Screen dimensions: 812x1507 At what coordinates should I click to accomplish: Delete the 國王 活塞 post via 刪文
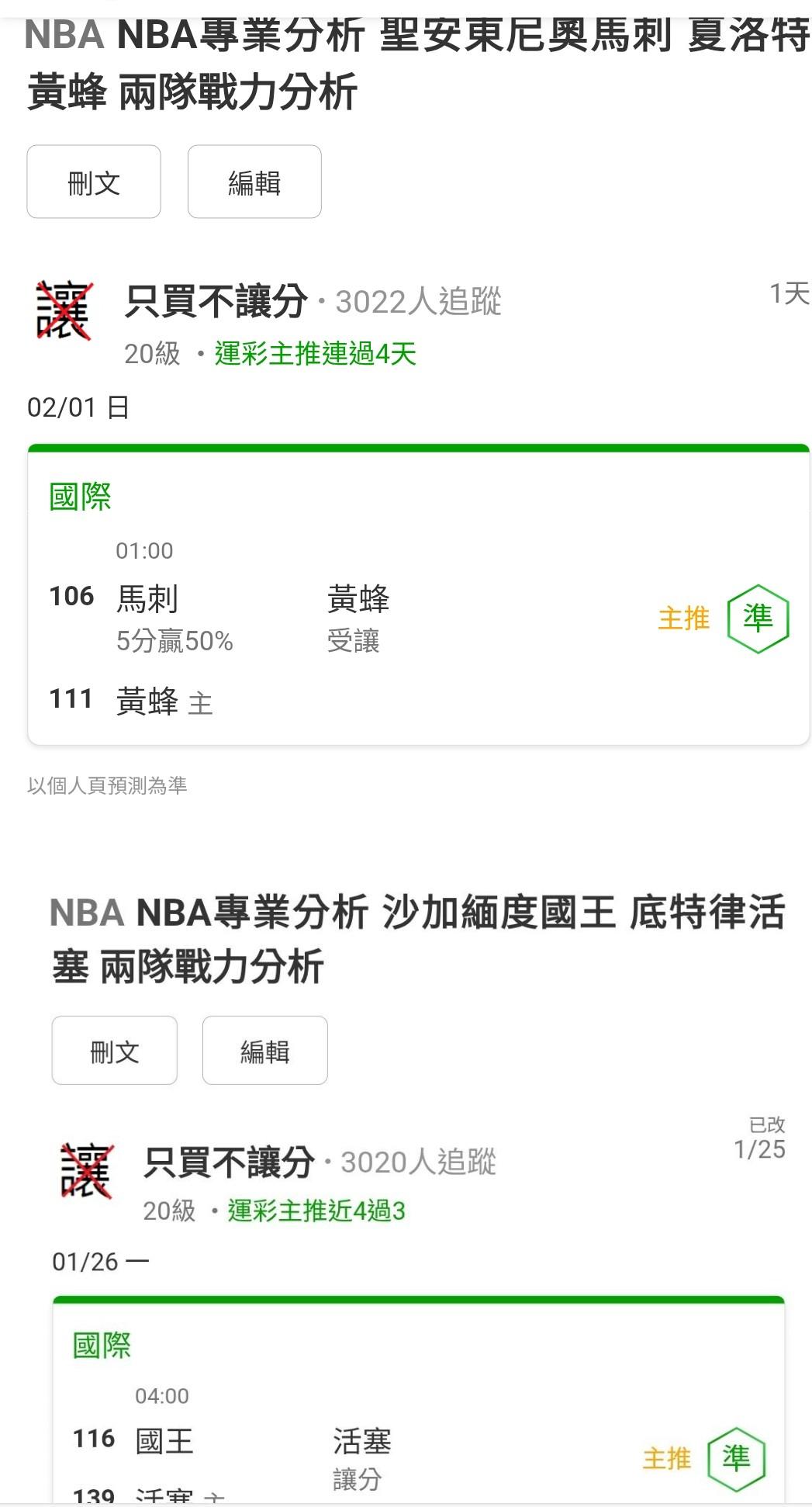coord(115,1051)
